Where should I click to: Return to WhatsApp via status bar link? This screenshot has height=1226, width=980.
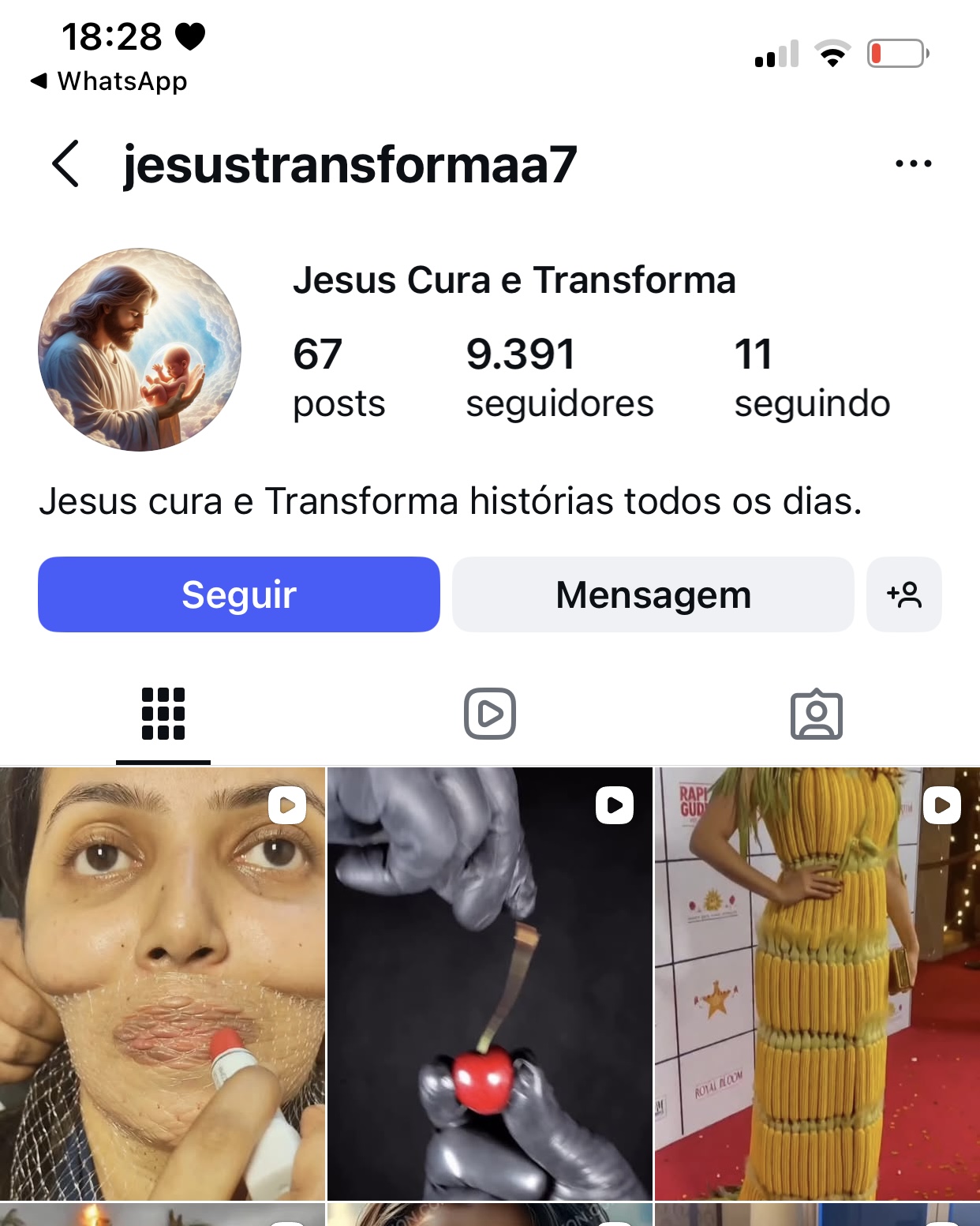(109, 81)
